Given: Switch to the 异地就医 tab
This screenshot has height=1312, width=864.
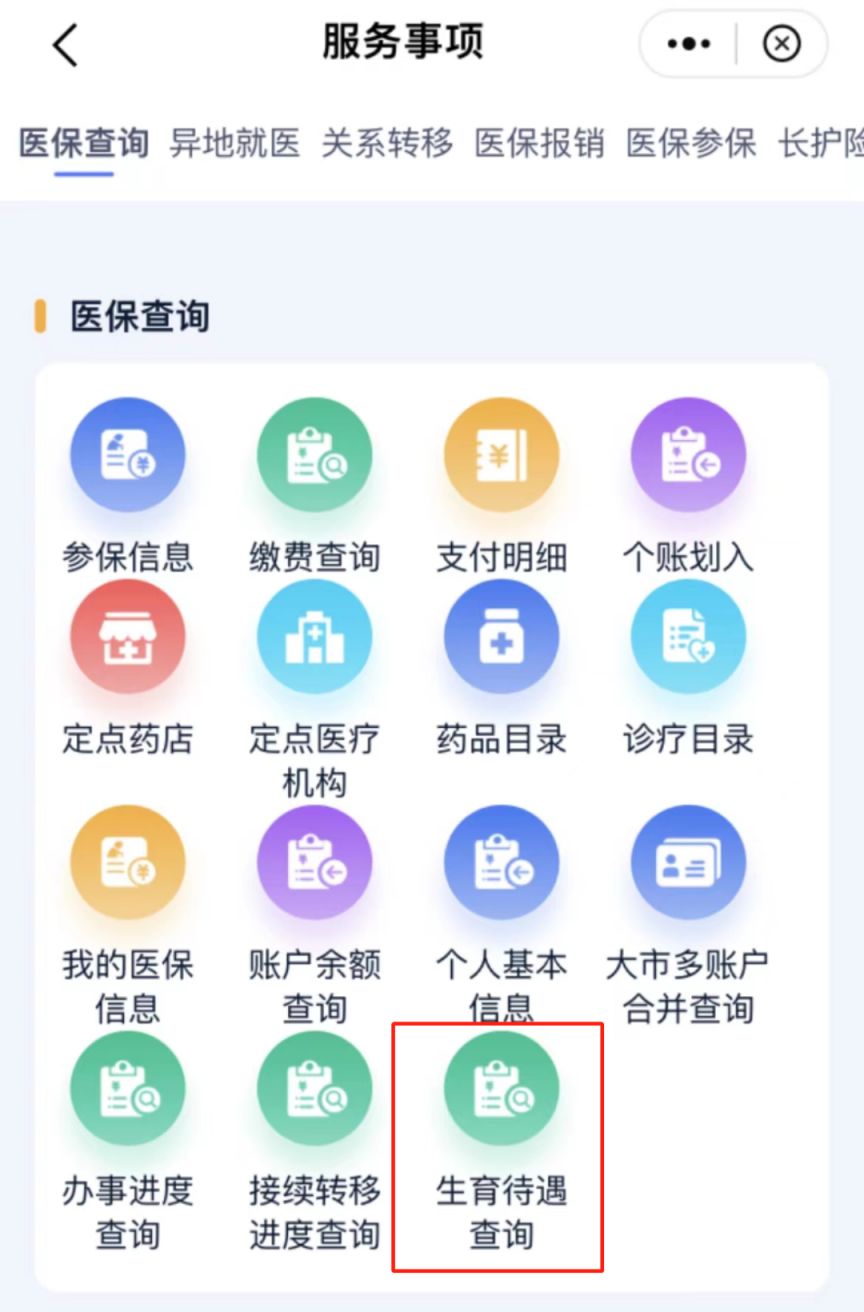Looking at the screenshot, I should 234,144.
